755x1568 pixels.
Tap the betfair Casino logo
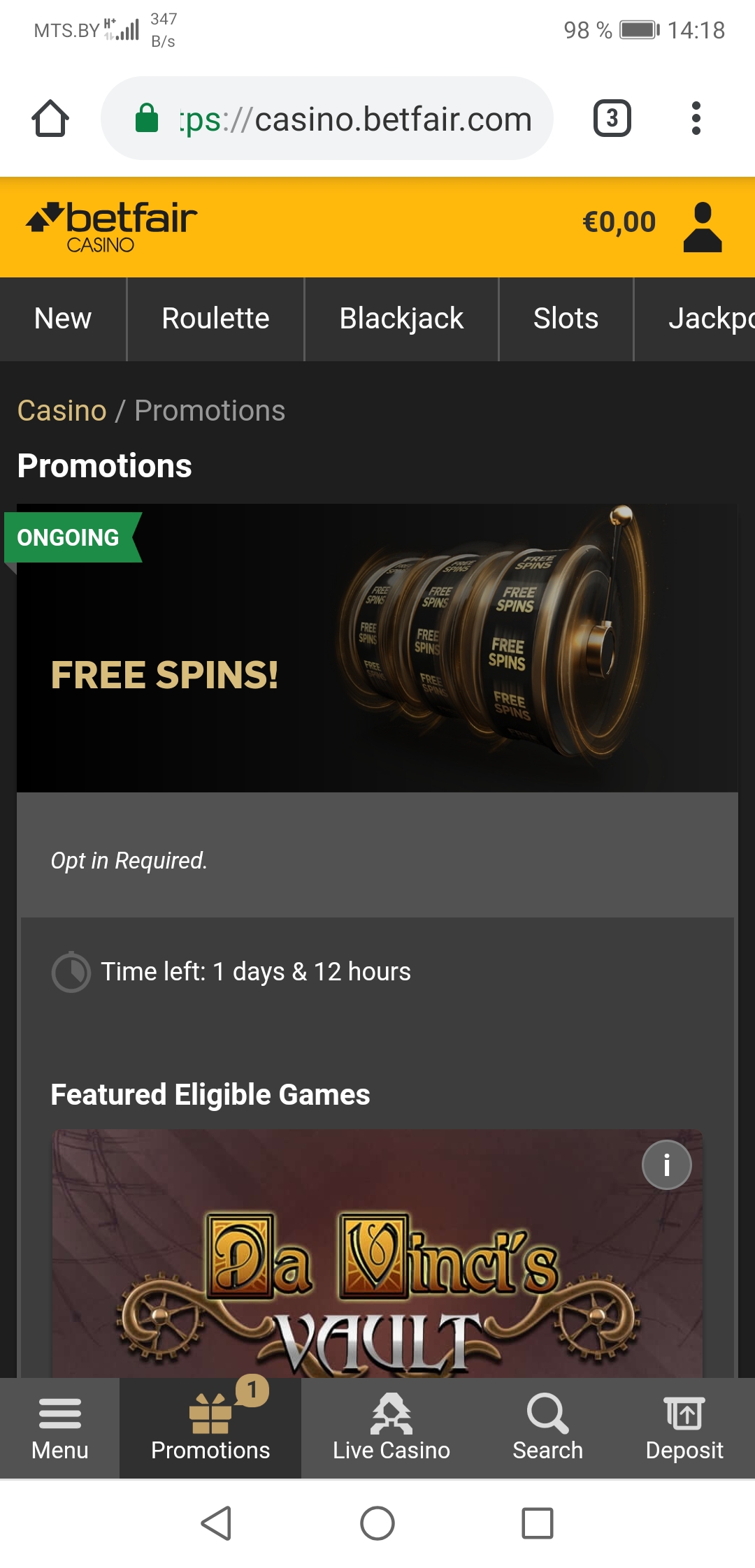(112, 226)
